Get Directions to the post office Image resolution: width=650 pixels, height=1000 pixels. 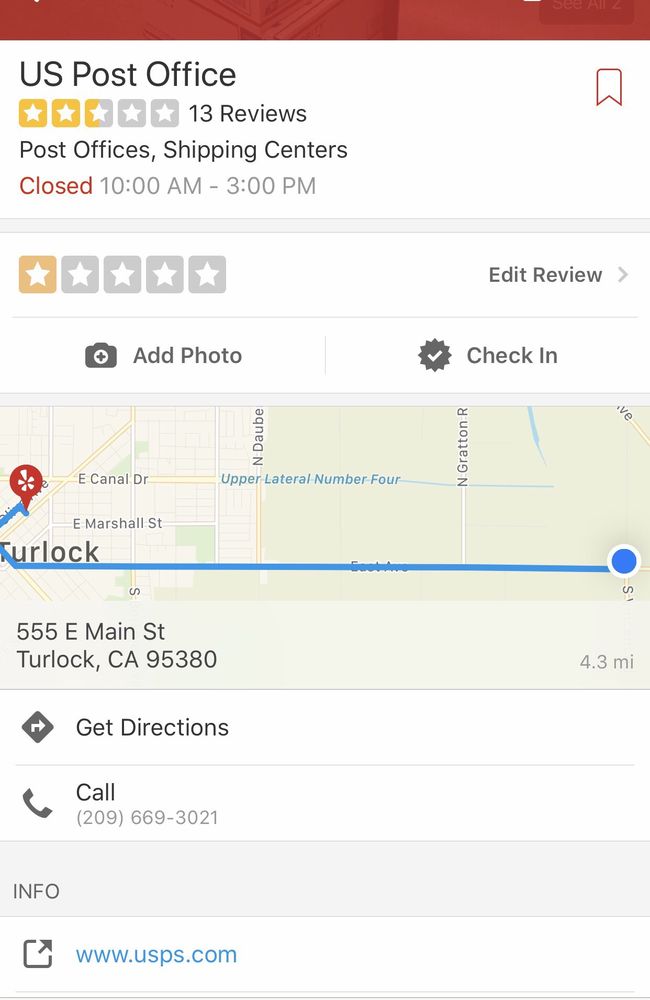tap(152, 727)
